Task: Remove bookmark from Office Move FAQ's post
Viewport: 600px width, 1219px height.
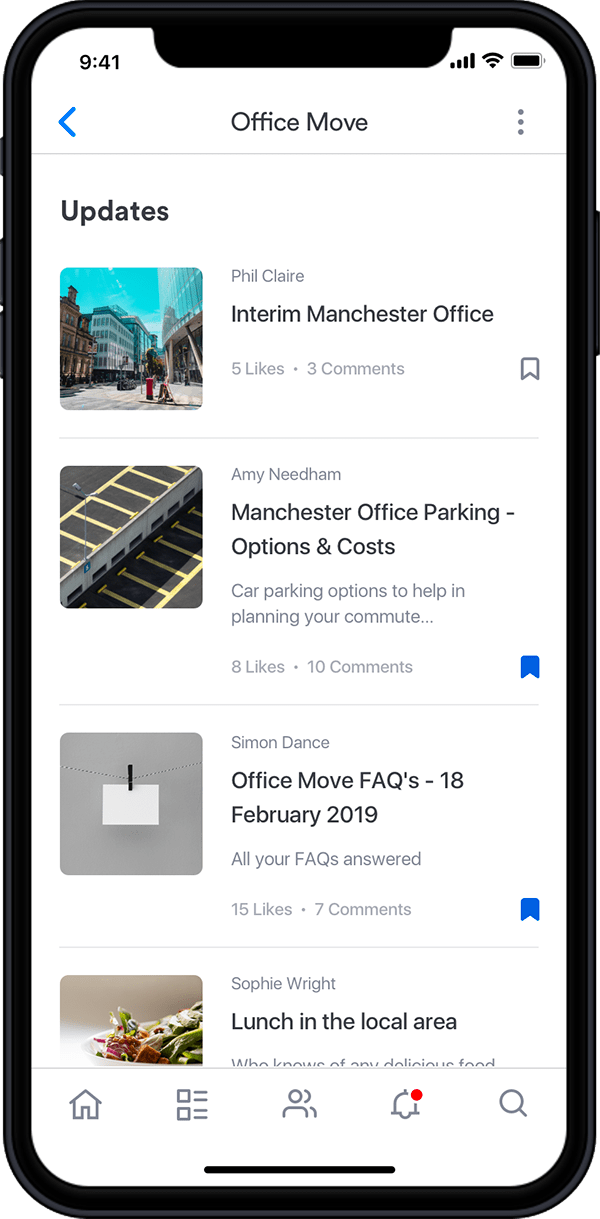Action: coord(530,909)
